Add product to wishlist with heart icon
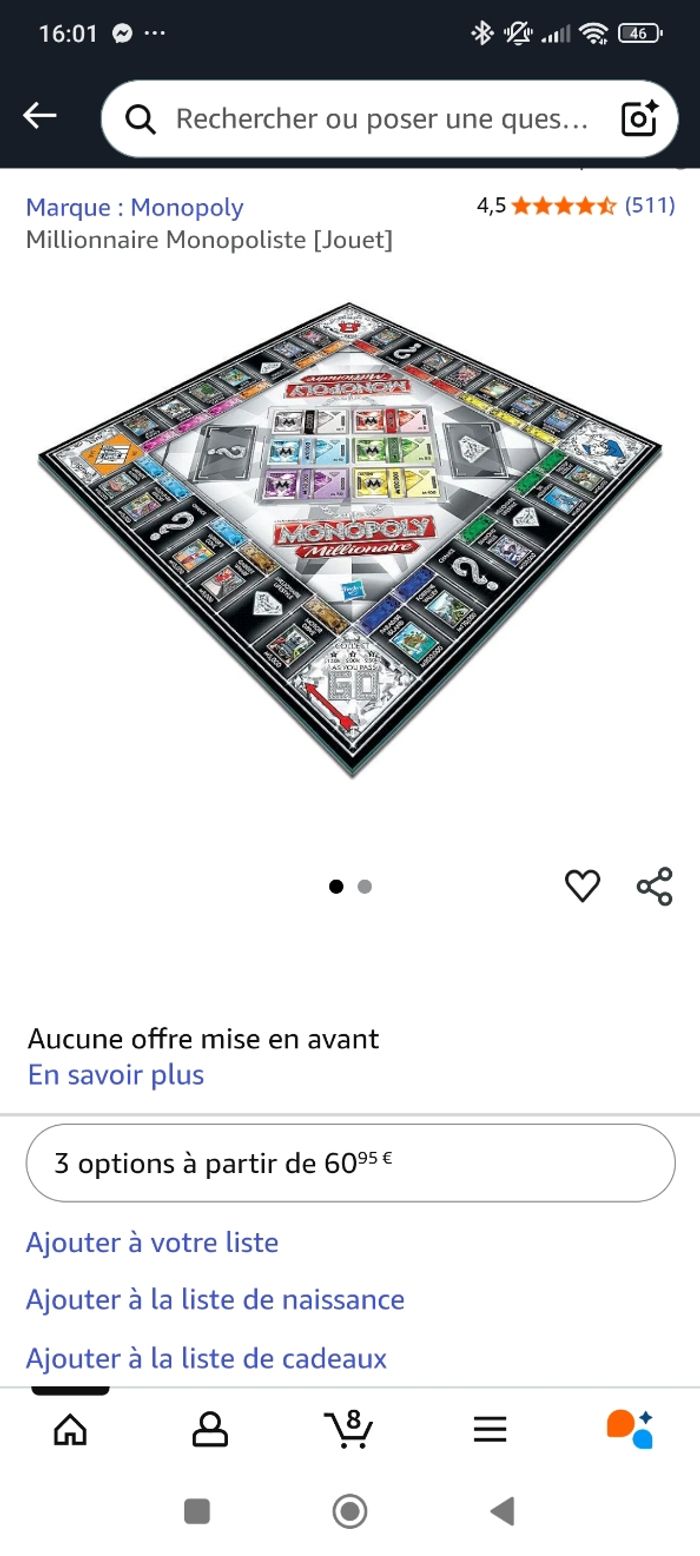The image size is (700, 1556). pyautogui.click(x=582, y=886)
